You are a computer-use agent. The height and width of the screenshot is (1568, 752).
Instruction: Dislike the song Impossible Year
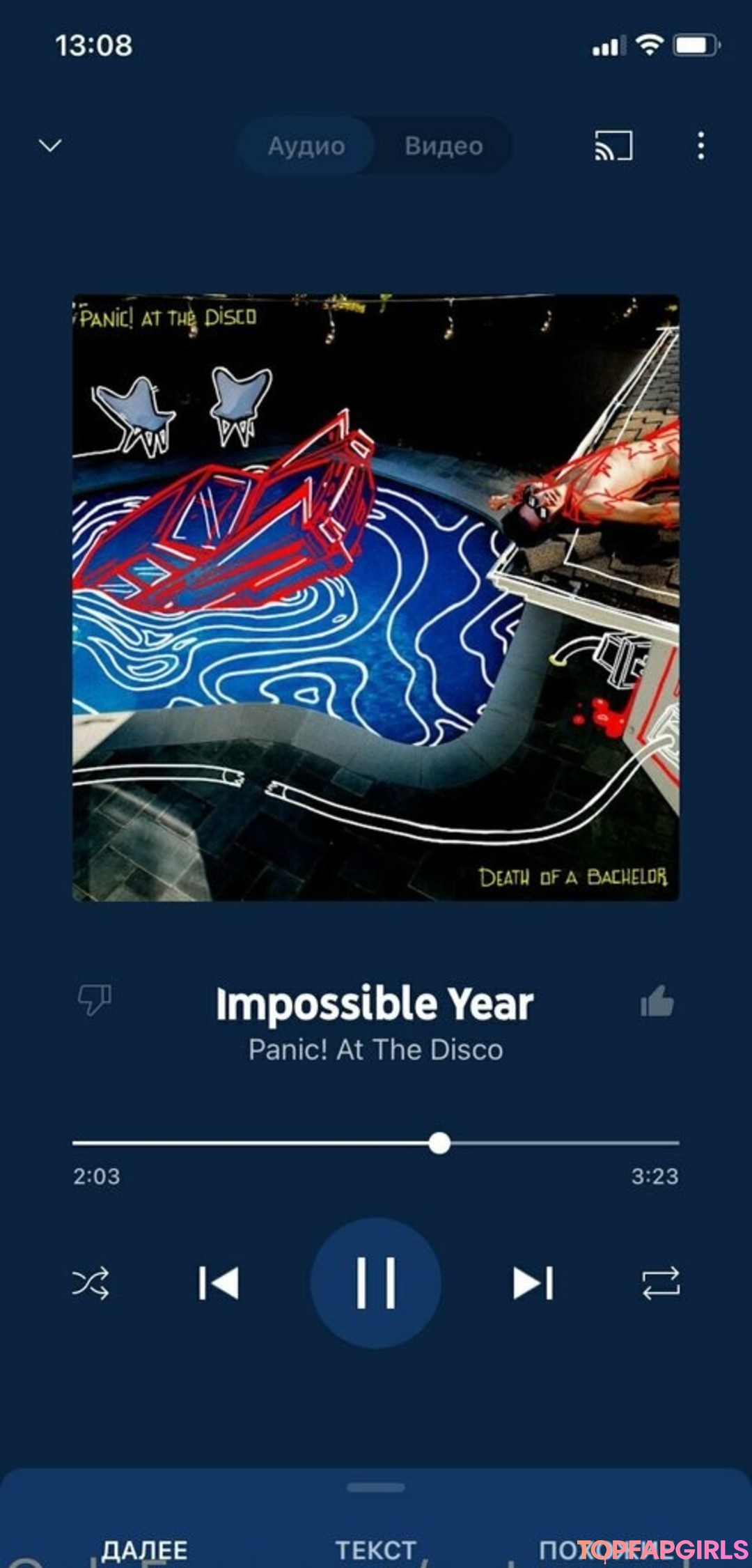pyautogui.click(x=95, y=1000)
